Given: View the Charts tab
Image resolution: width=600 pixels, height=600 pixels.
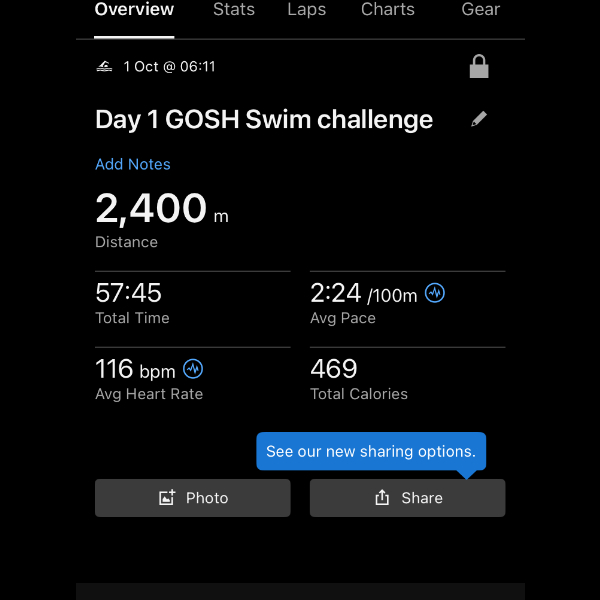Looking at the screenshot, I should point(387,10).
